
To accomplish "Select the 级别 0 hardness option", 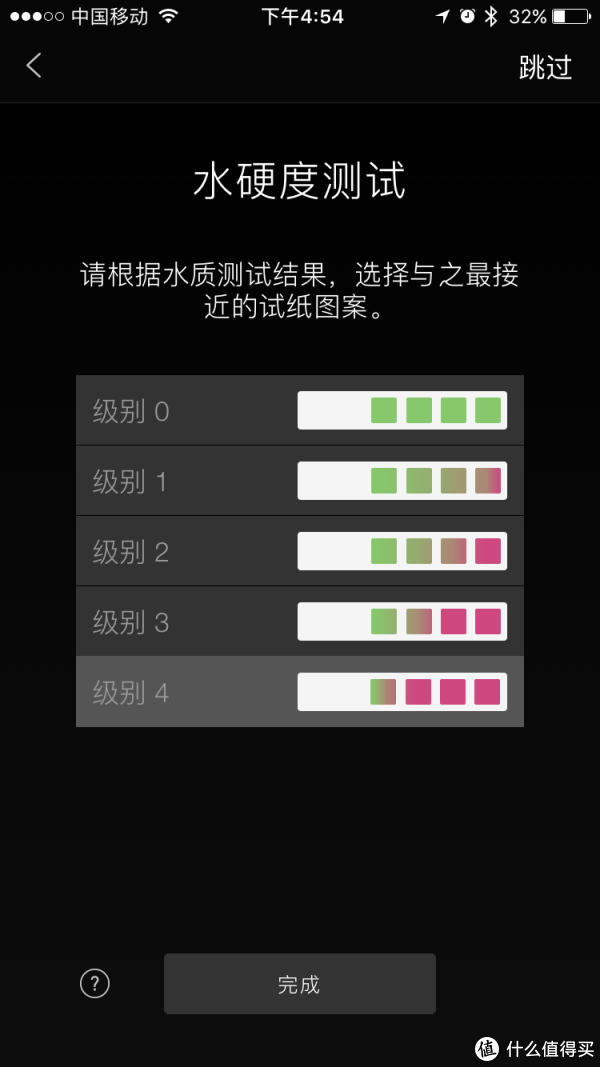I will (300, 410).
